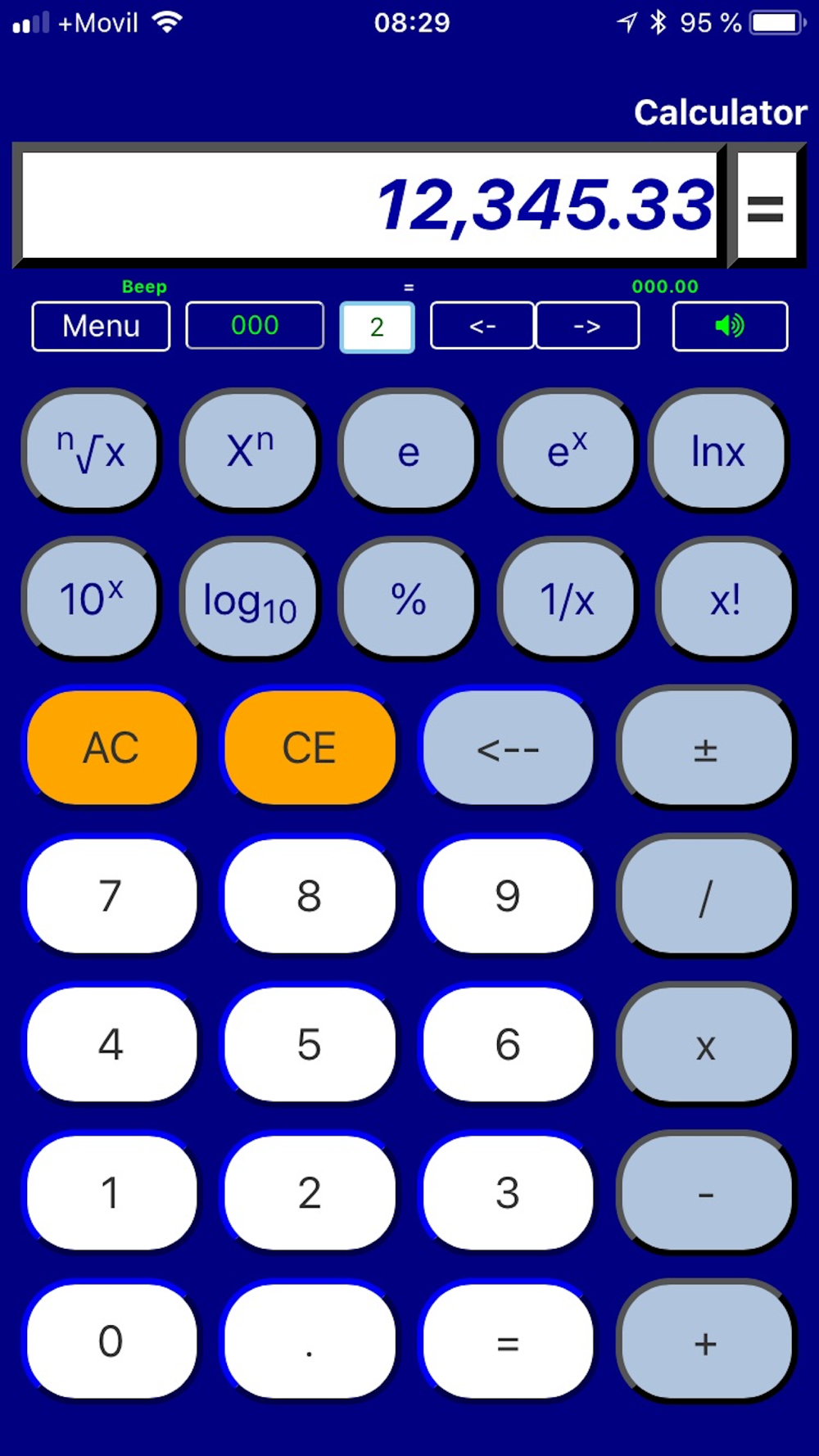Tap the left arrow decimal button
The width and height of the screenshot is (819, 1456).
tap(482, 326)
